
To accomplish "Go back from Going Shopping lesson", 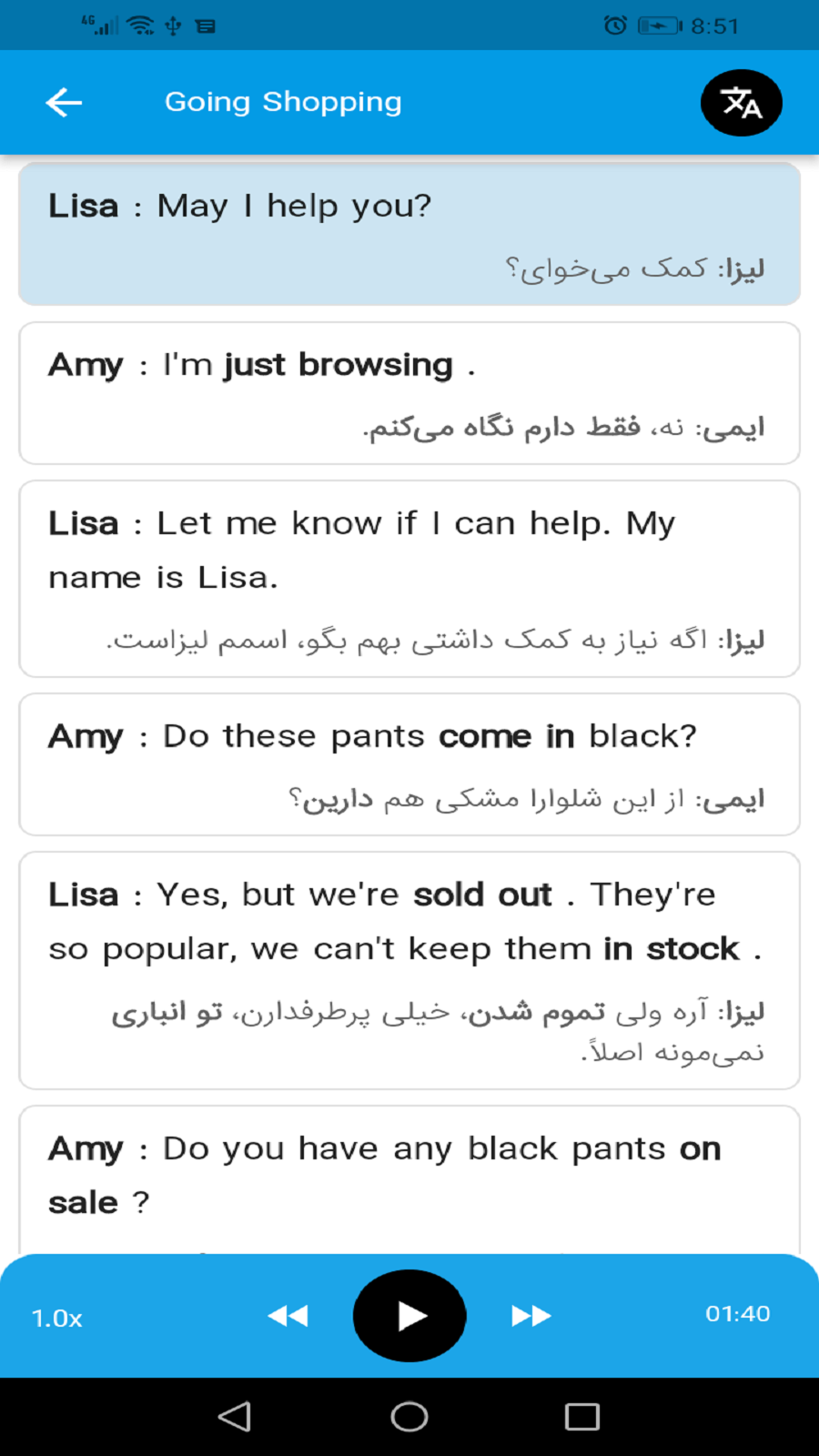I will pyautogui.click(x=64, y=103).
